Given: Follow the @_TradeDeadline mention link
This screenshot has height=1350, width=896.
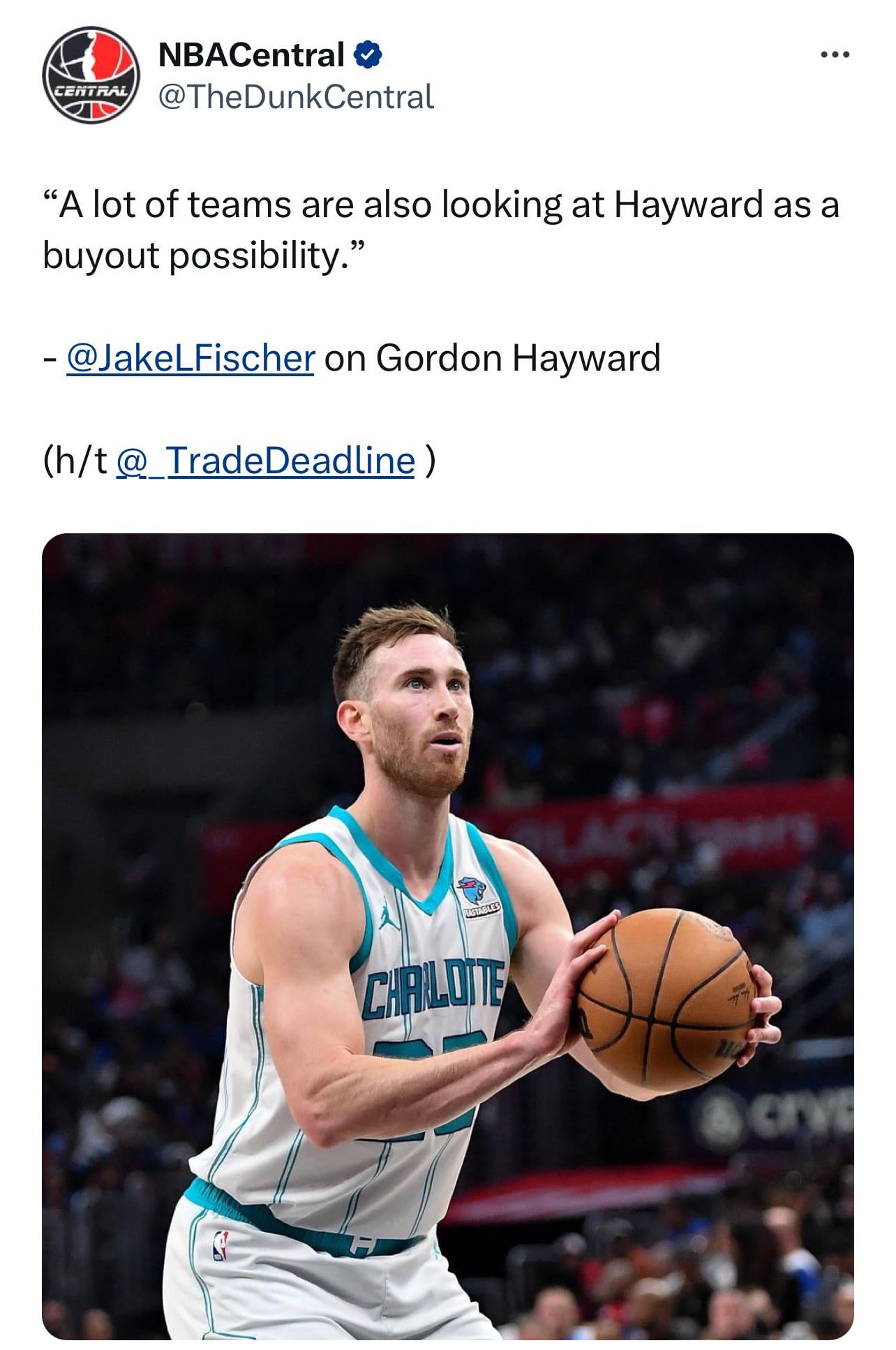Looking at the screenshot, I should coord(266,461).
